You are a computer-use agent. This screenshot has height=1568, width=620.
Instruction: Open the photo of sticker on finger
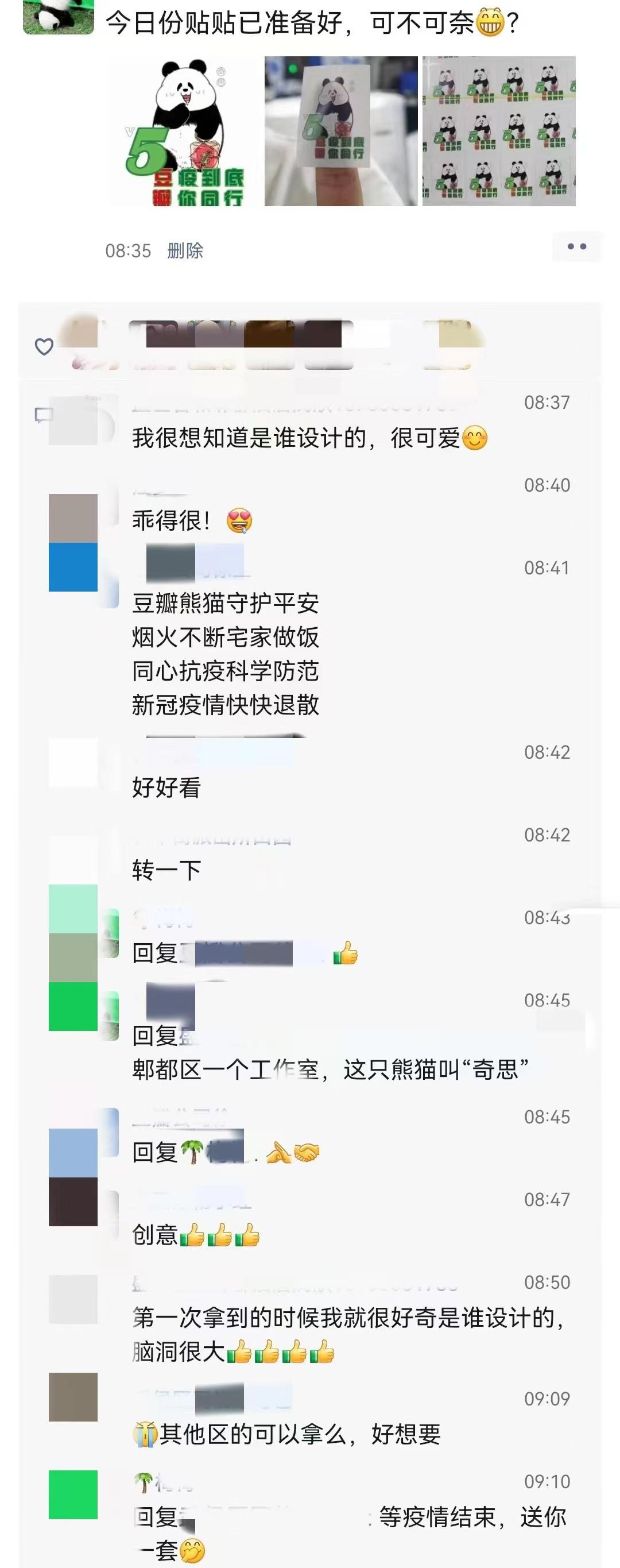tap(341, 131)
